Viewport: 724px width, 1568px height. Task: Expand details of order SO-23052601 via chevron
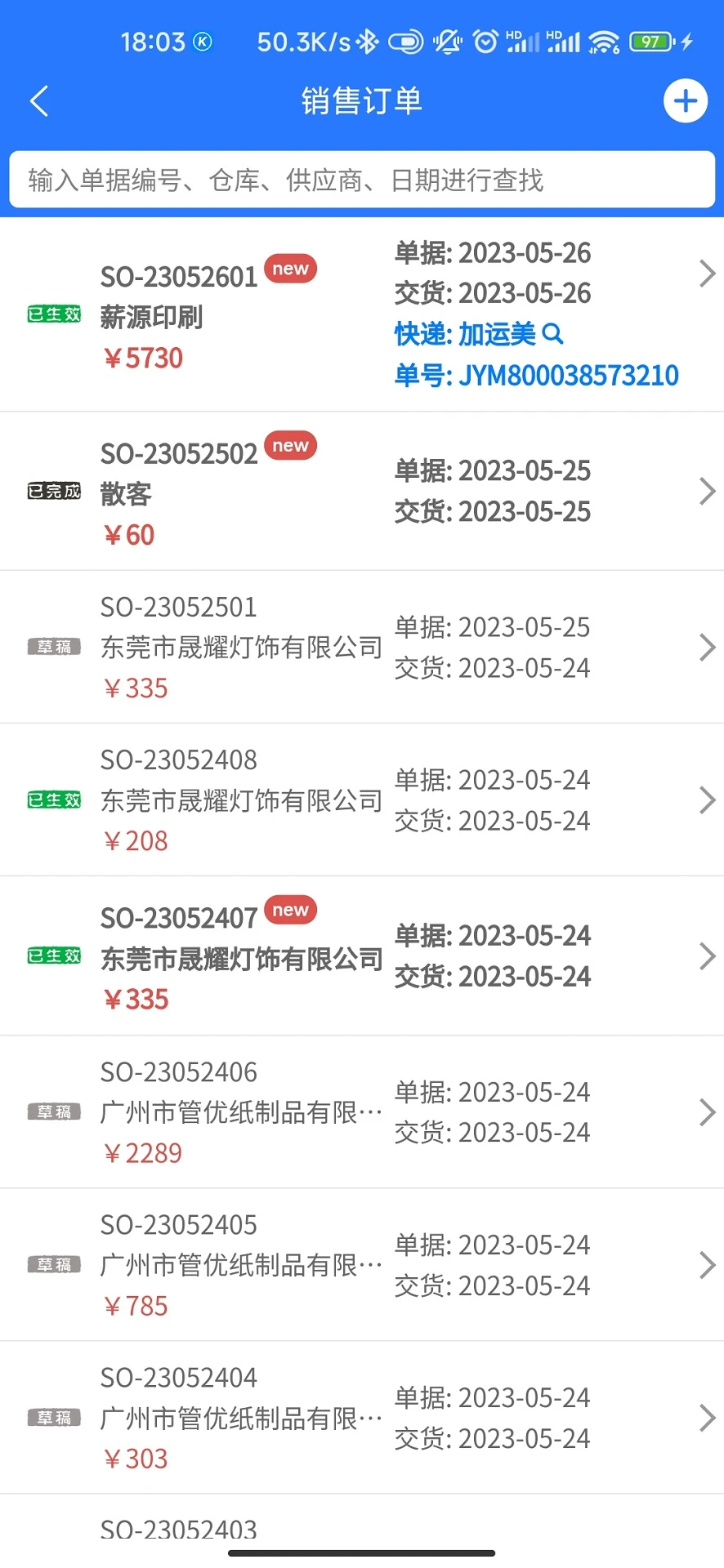(x=706, y=274)
